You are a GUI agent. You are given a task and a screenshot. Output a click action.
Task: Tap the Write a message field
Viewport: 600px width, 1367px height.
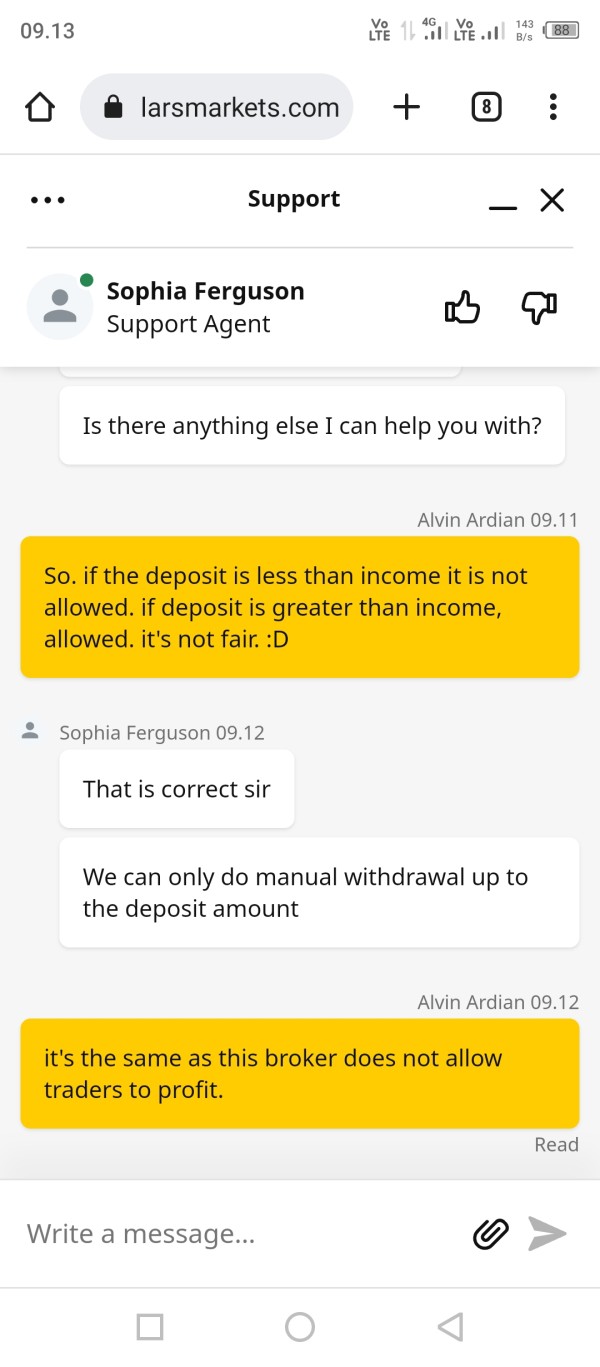[240, 1234]
